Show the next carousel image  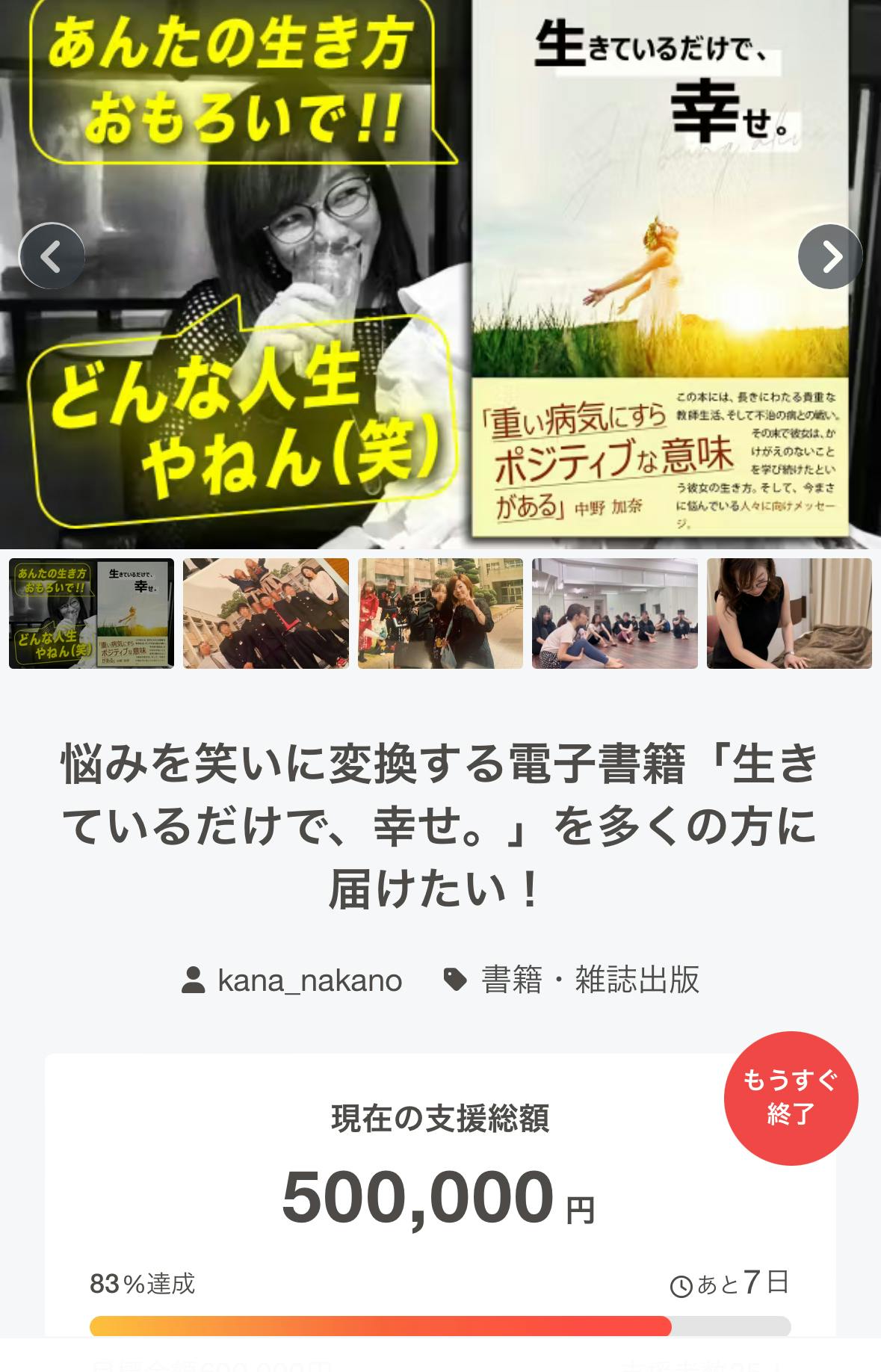point(830,256)
